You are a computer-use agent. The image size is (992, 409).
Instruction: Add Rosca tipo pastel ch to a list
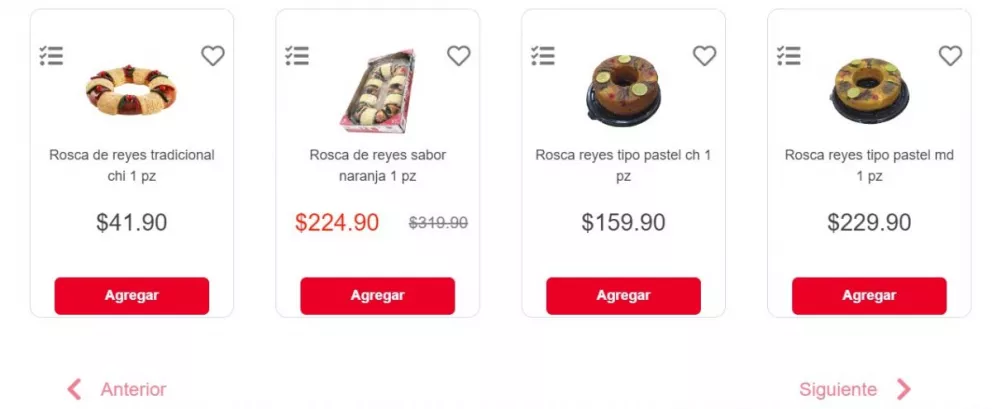click(543, 56)
